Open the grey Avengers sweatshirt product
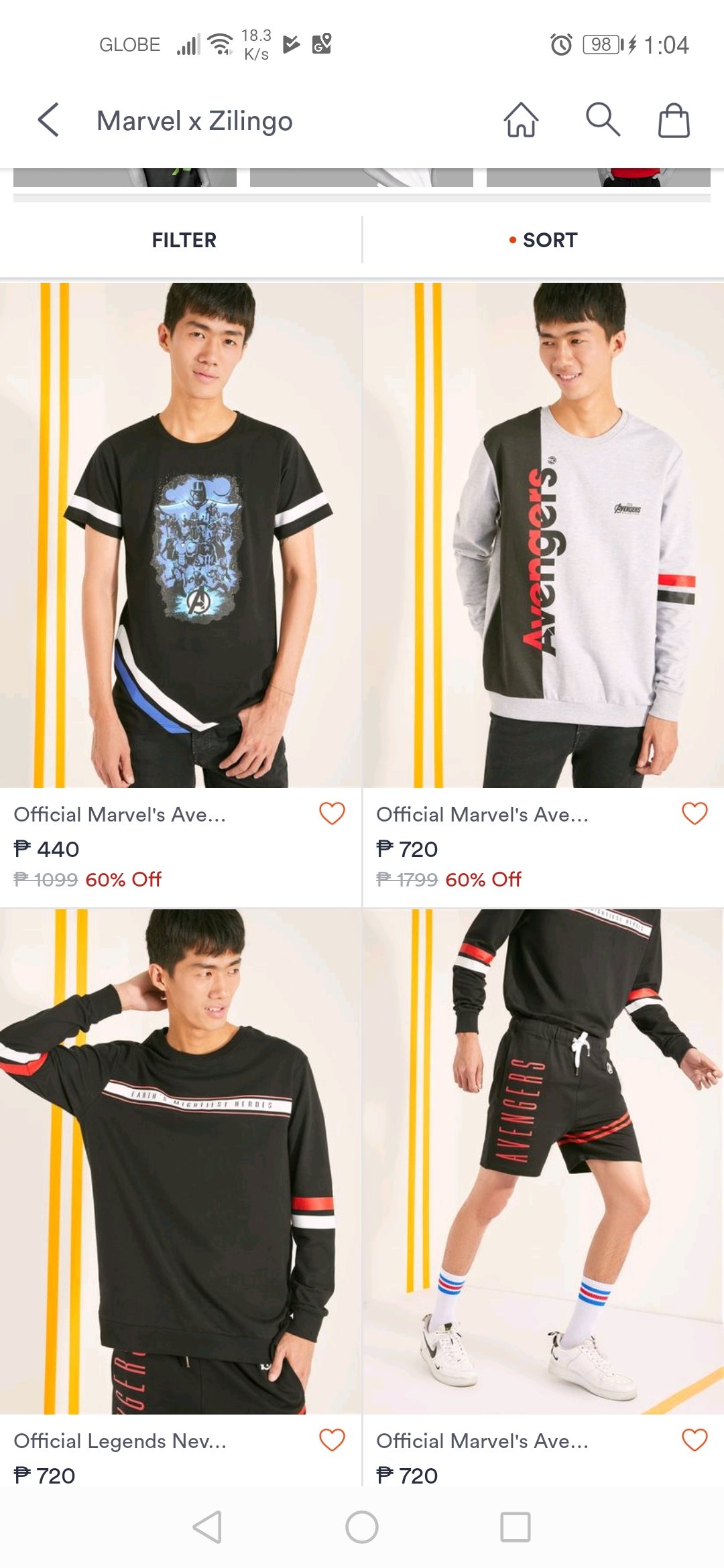 (x=543, y=536)
